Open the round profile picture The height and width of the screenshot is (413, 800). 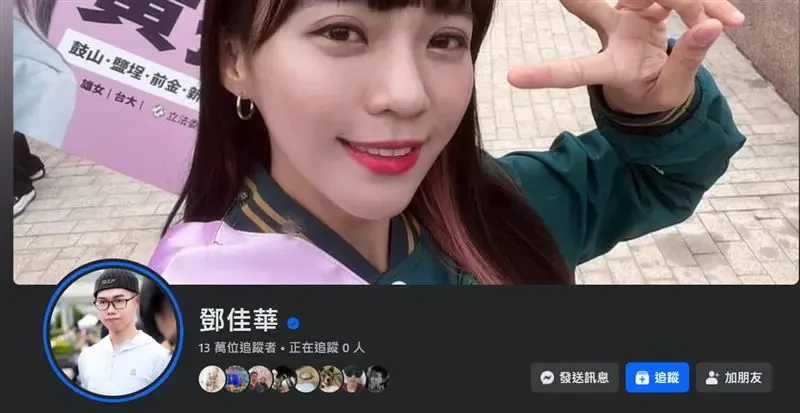coord(112,331)
